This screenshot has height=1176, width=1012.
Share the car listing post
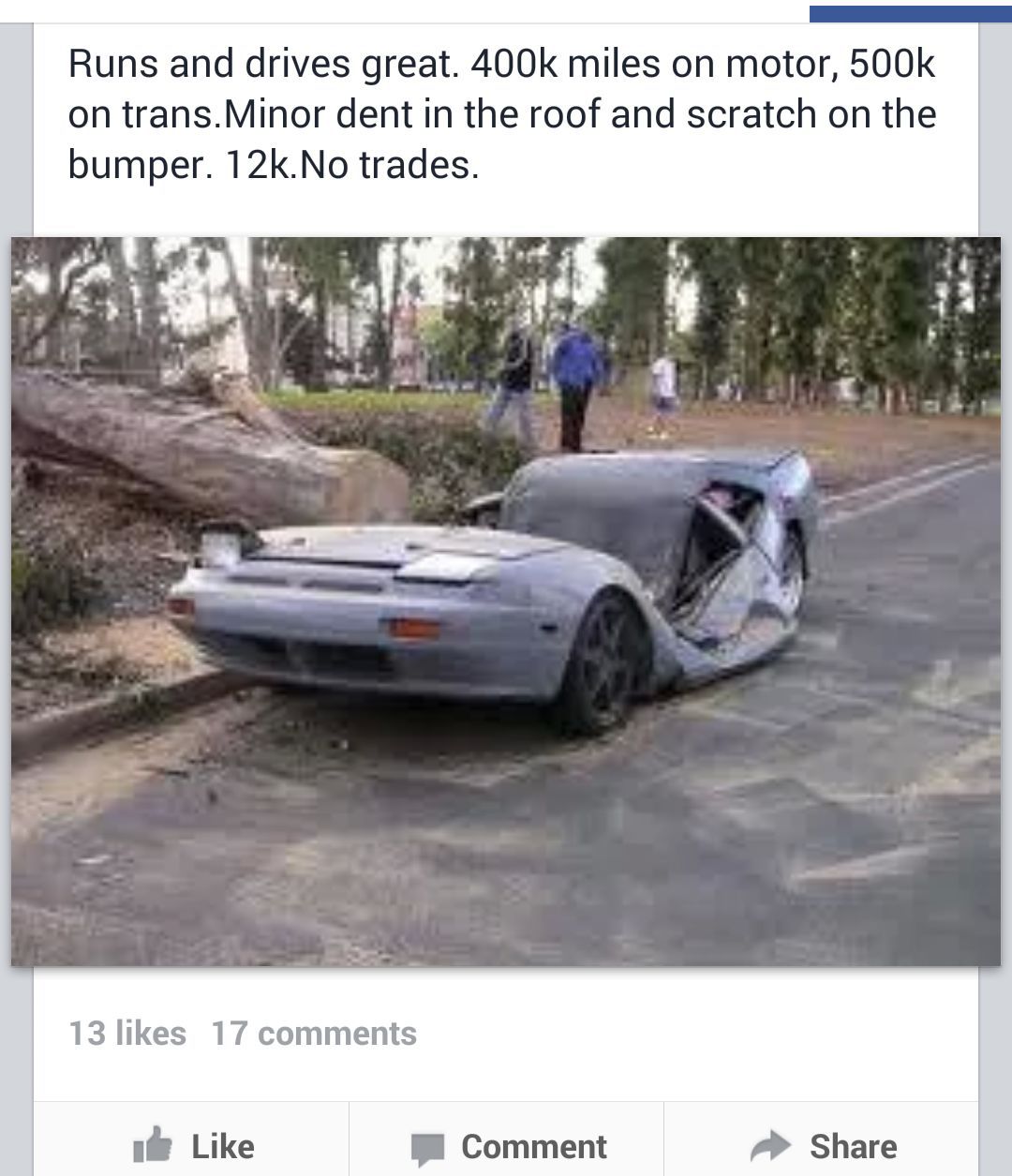(824, 1145)
